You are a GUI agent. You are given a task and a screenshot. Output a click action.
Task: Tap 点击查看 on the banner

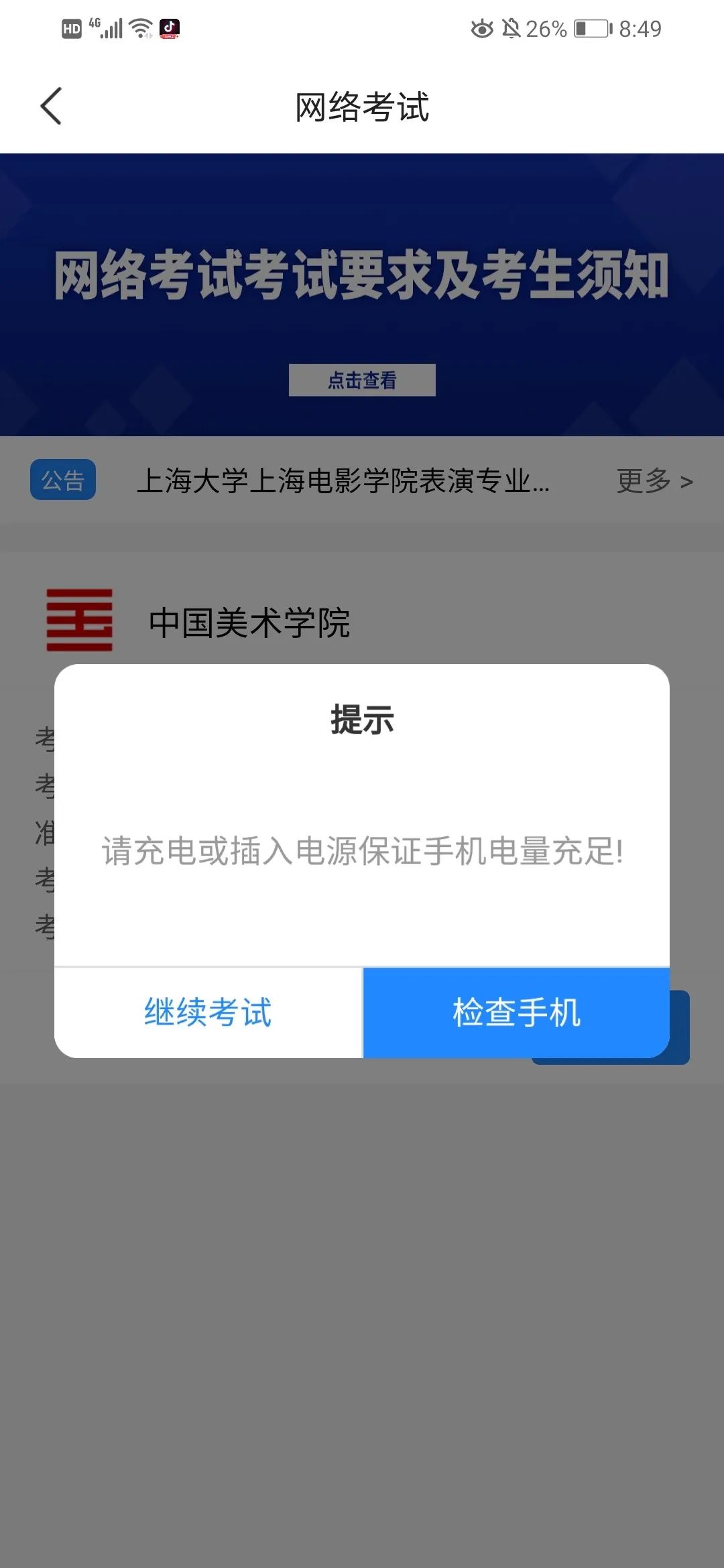[362, 380]
